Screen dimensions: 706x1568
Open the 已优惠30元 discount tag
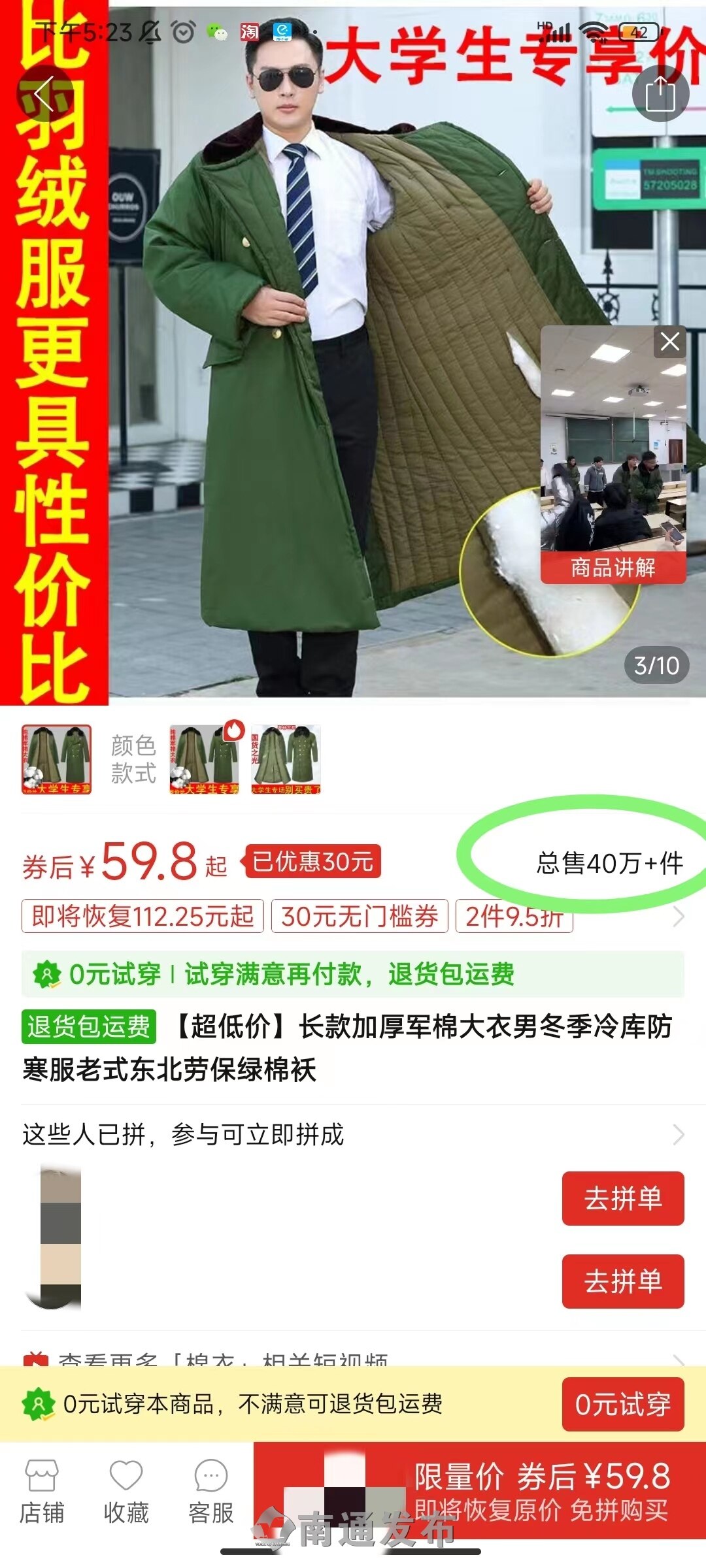(x=312, y=862)
